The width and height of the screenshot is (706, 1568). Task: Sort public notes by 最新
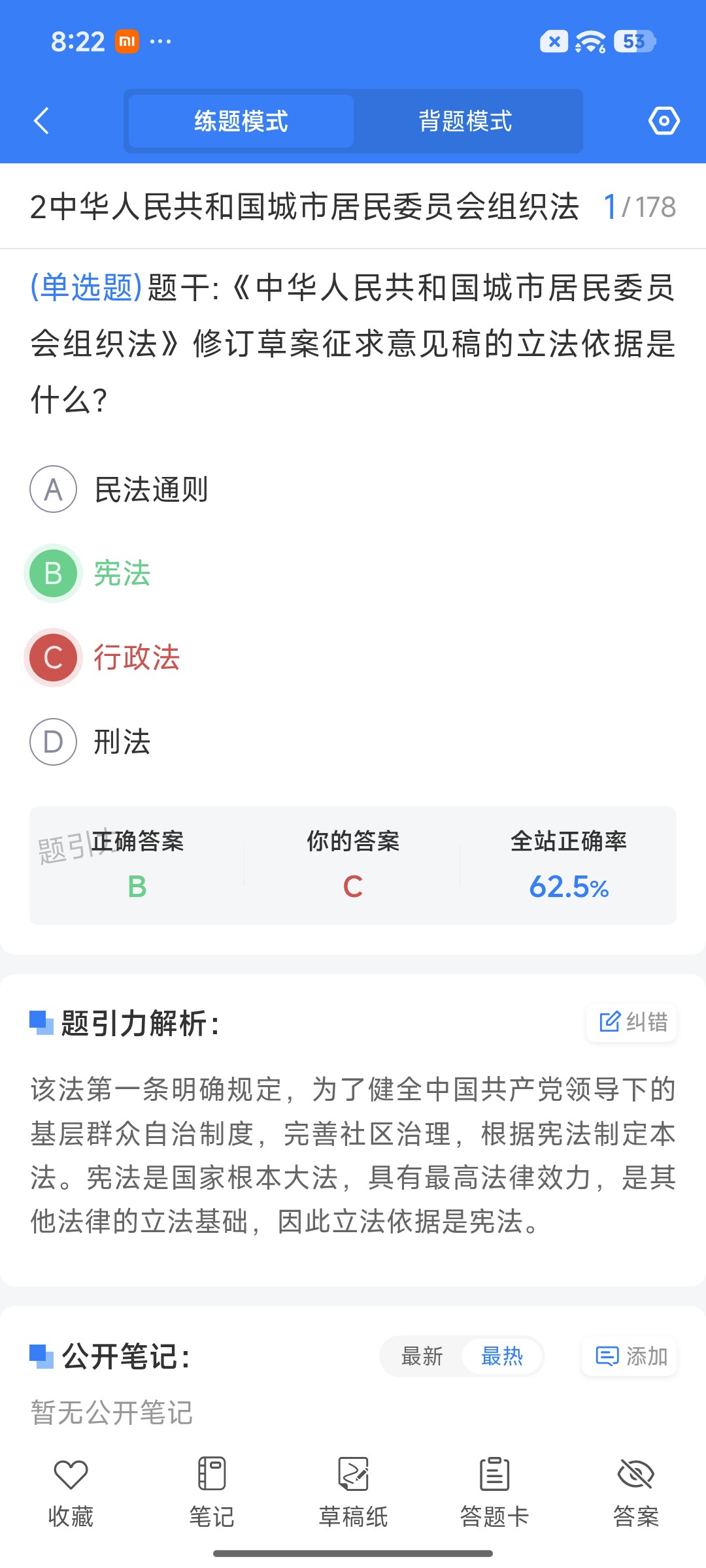[x=422, y=1356]
